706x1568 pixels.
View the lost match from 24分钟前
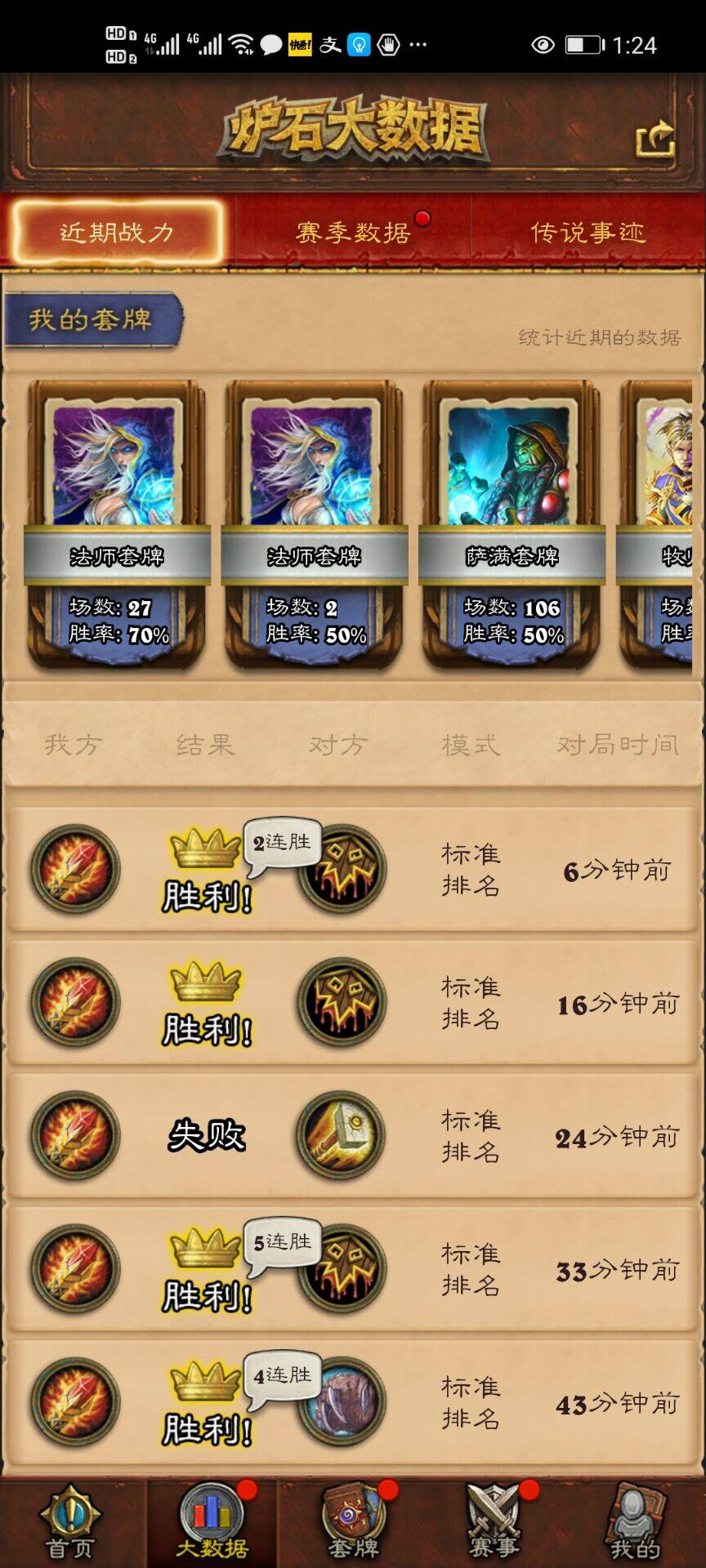point(353,1136)
